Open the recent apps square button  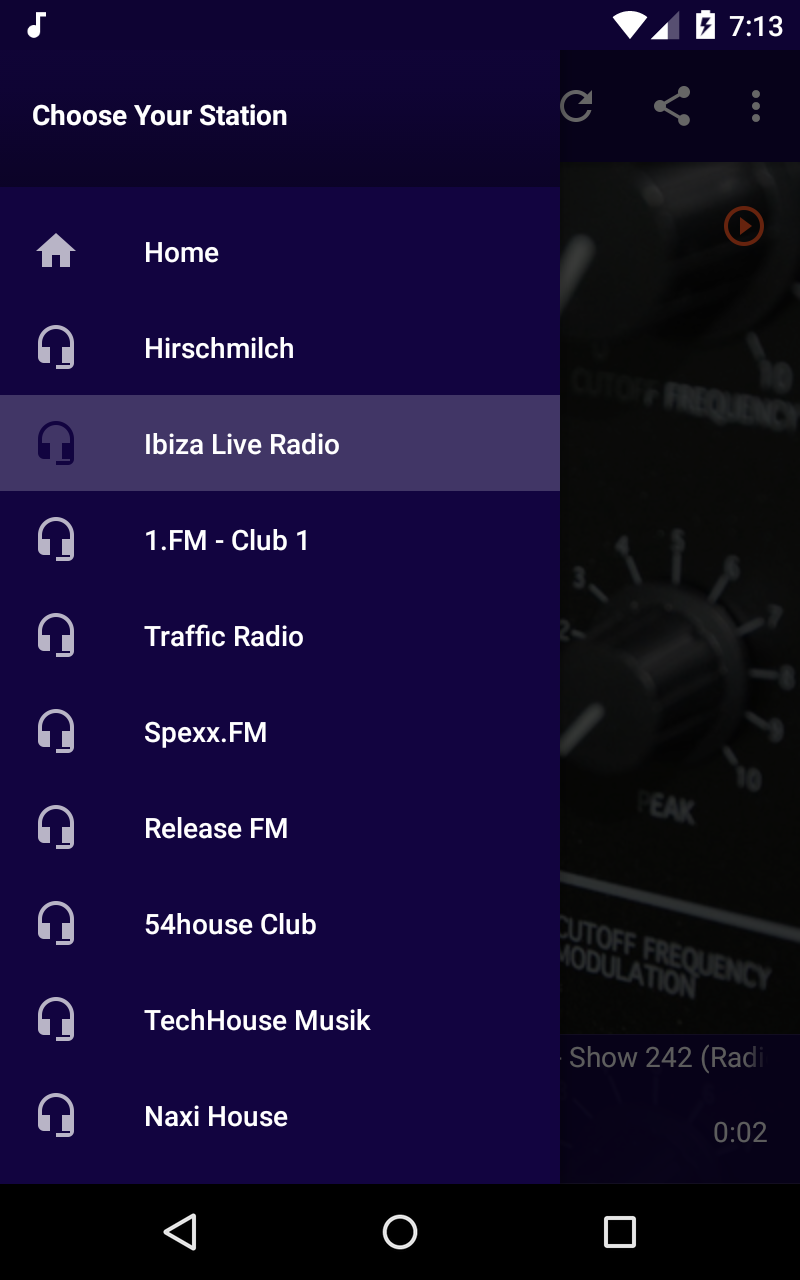tap(619, 1231)
